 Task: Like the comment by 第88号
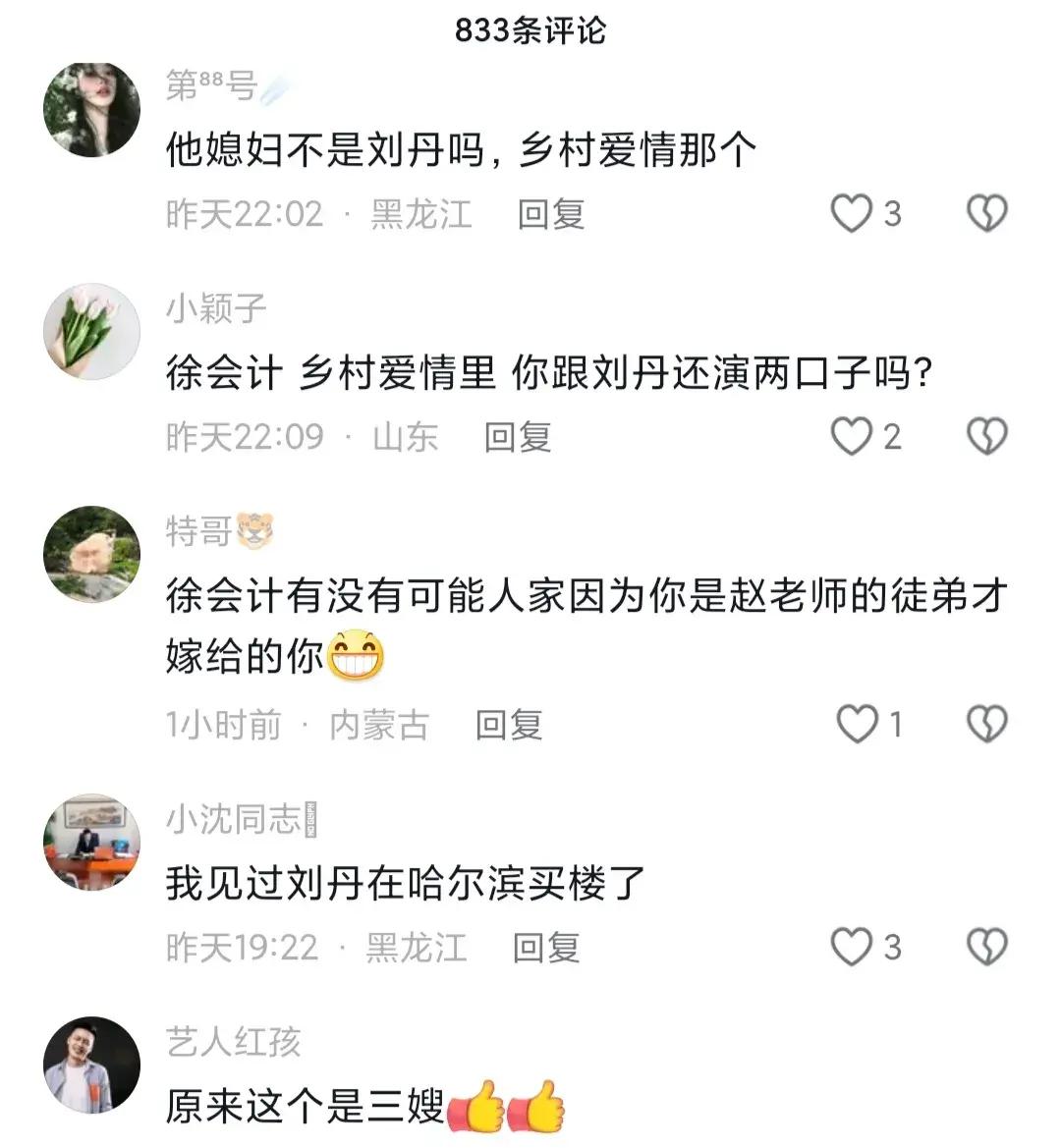[x=852, y=213]
